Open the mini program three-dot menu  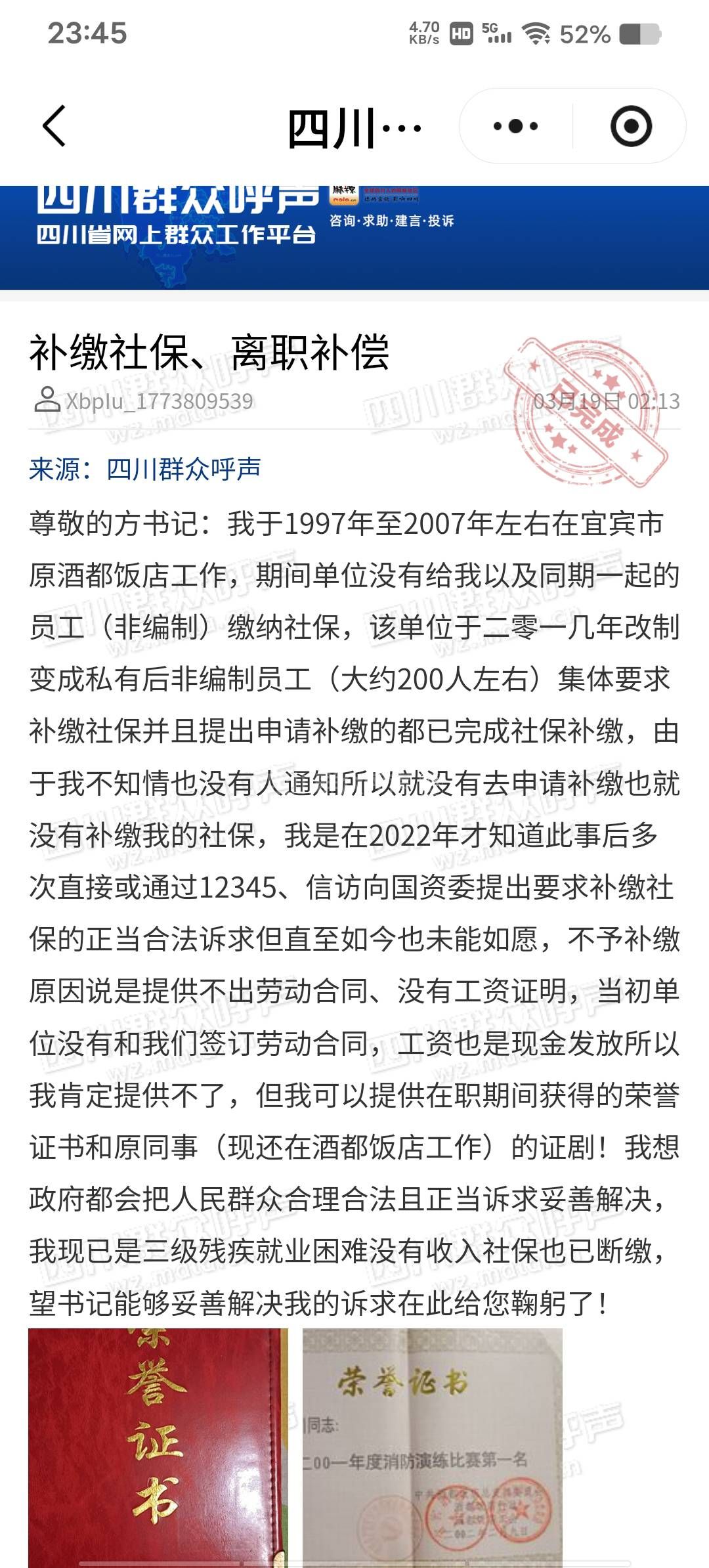[515, 126]
